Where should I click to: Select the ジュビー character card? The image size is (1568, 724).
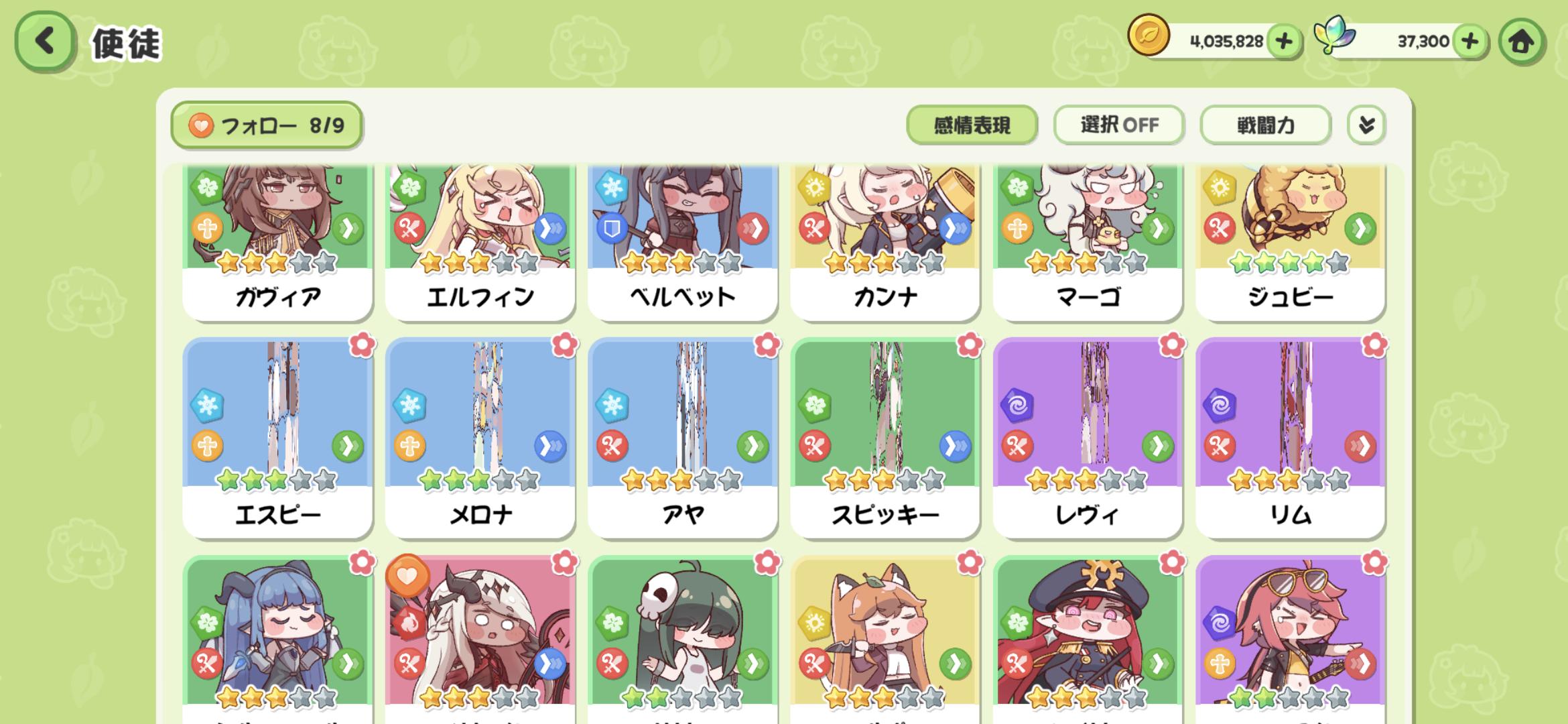[x=1290, y=241]
